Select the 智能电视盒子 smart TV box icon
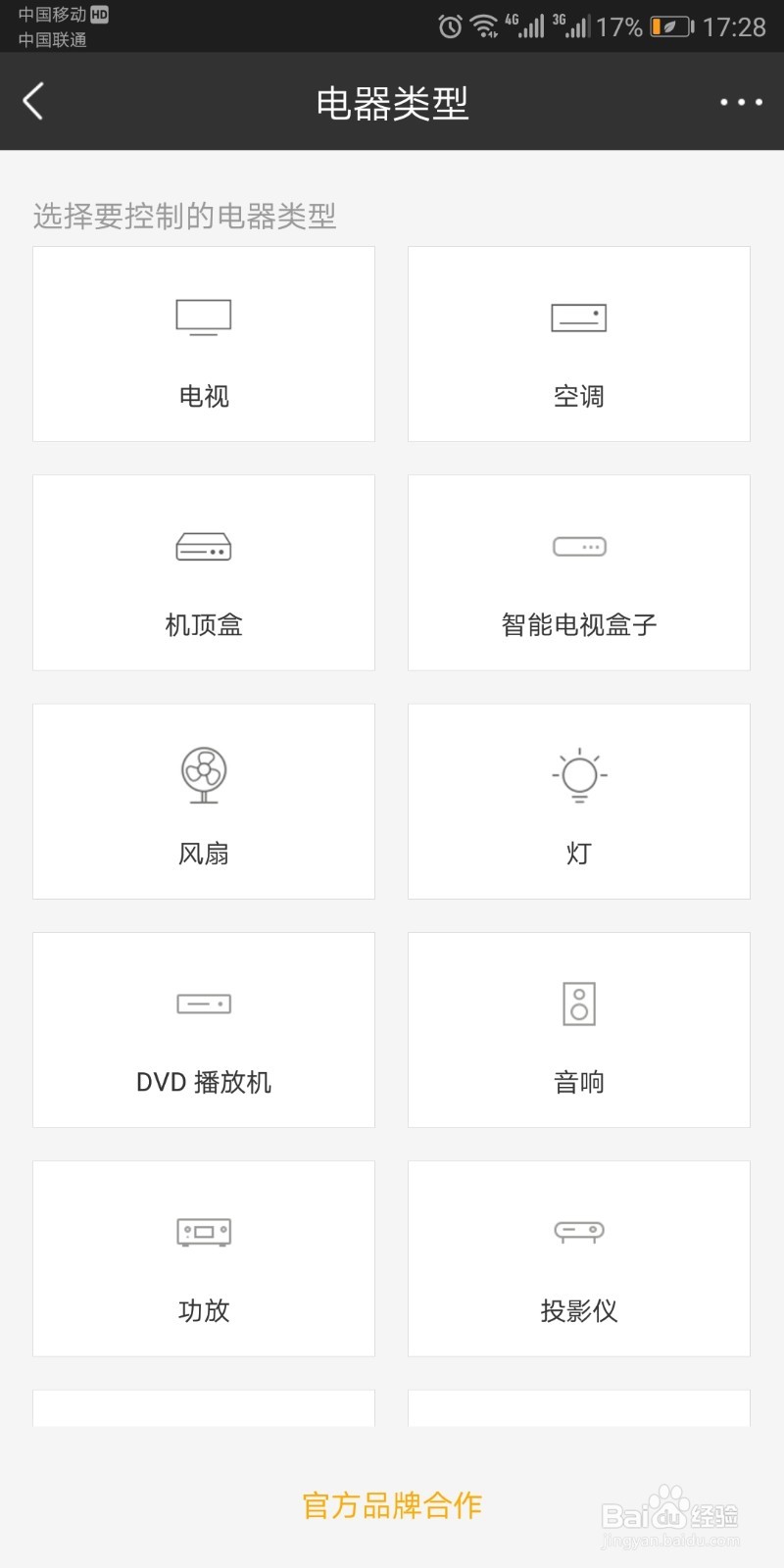This screenshot has height=1568, width=784. tap(578, 546)
